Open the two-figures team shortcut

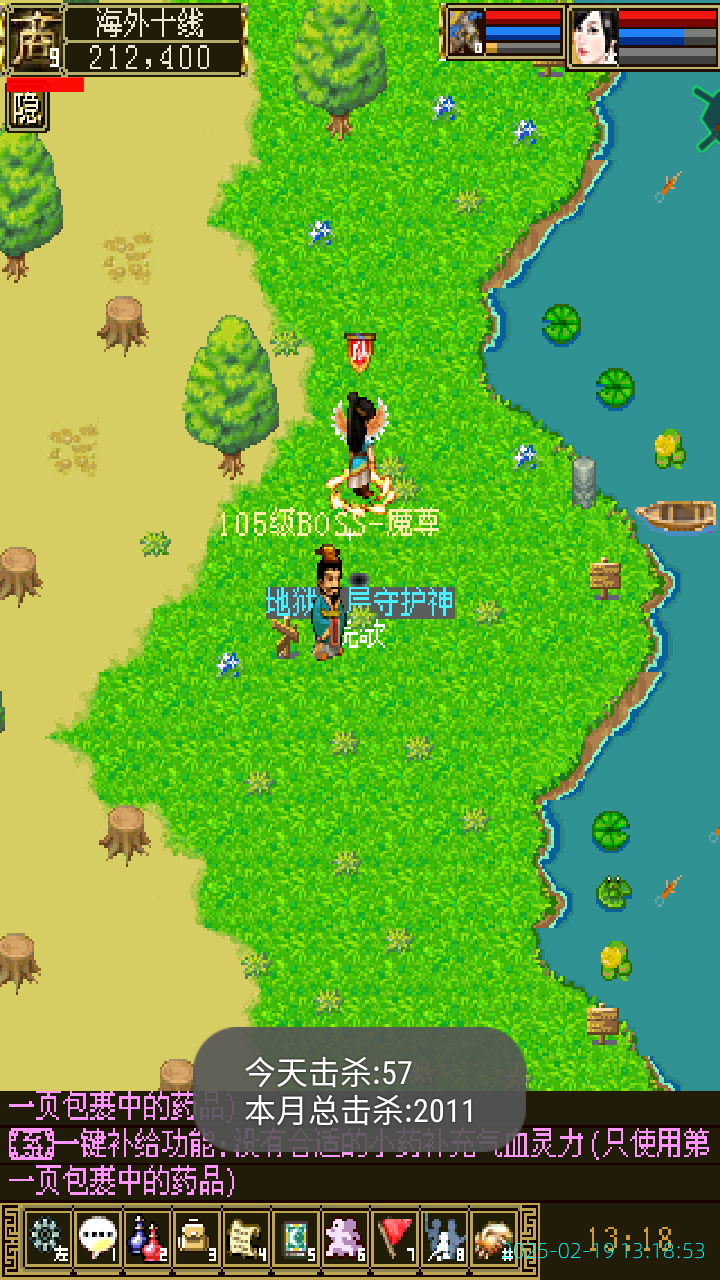click(x=445, y=1238)
